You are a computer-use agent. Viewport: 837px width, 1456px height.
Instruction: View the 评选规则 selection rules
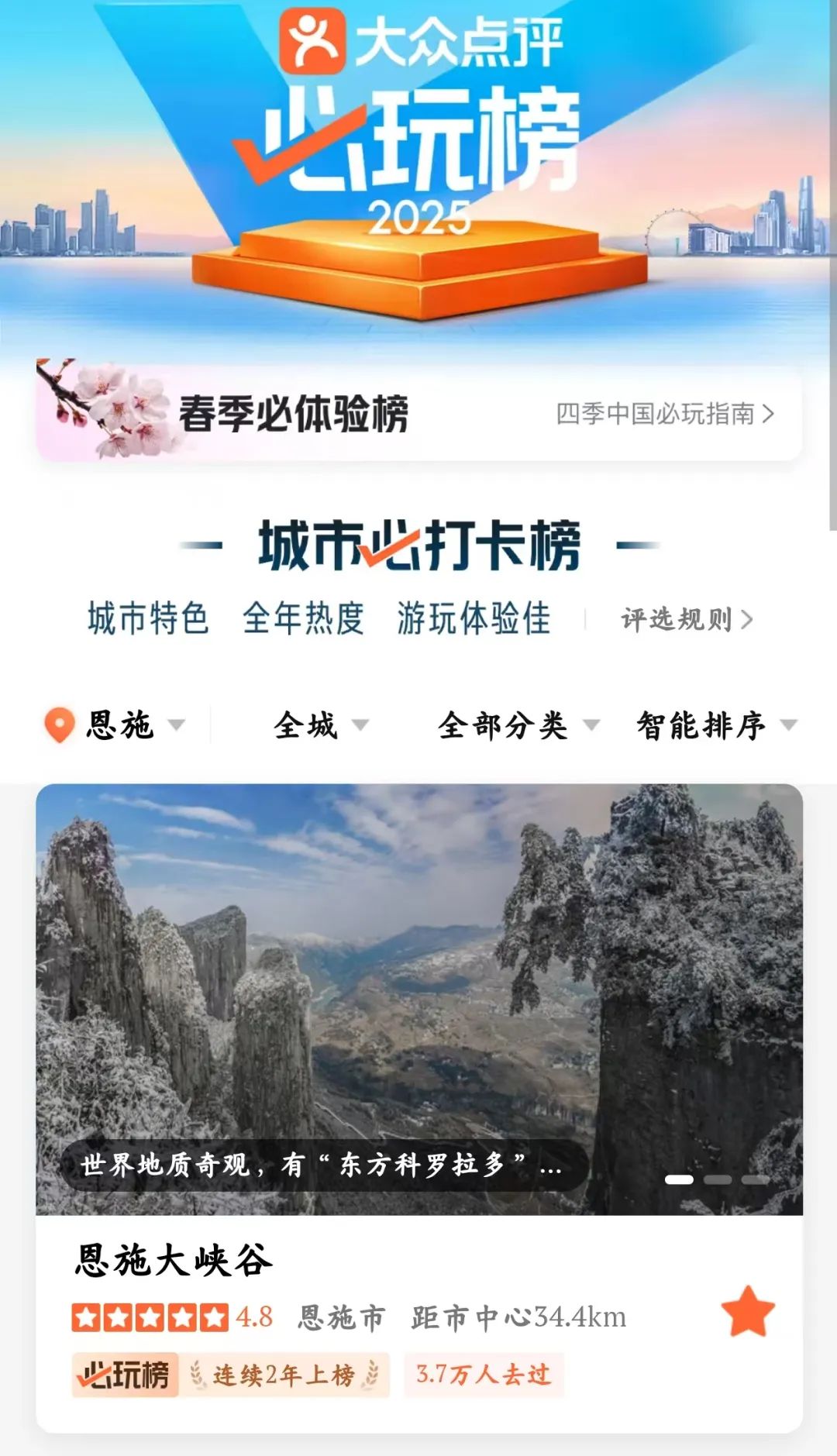(687, 619)
